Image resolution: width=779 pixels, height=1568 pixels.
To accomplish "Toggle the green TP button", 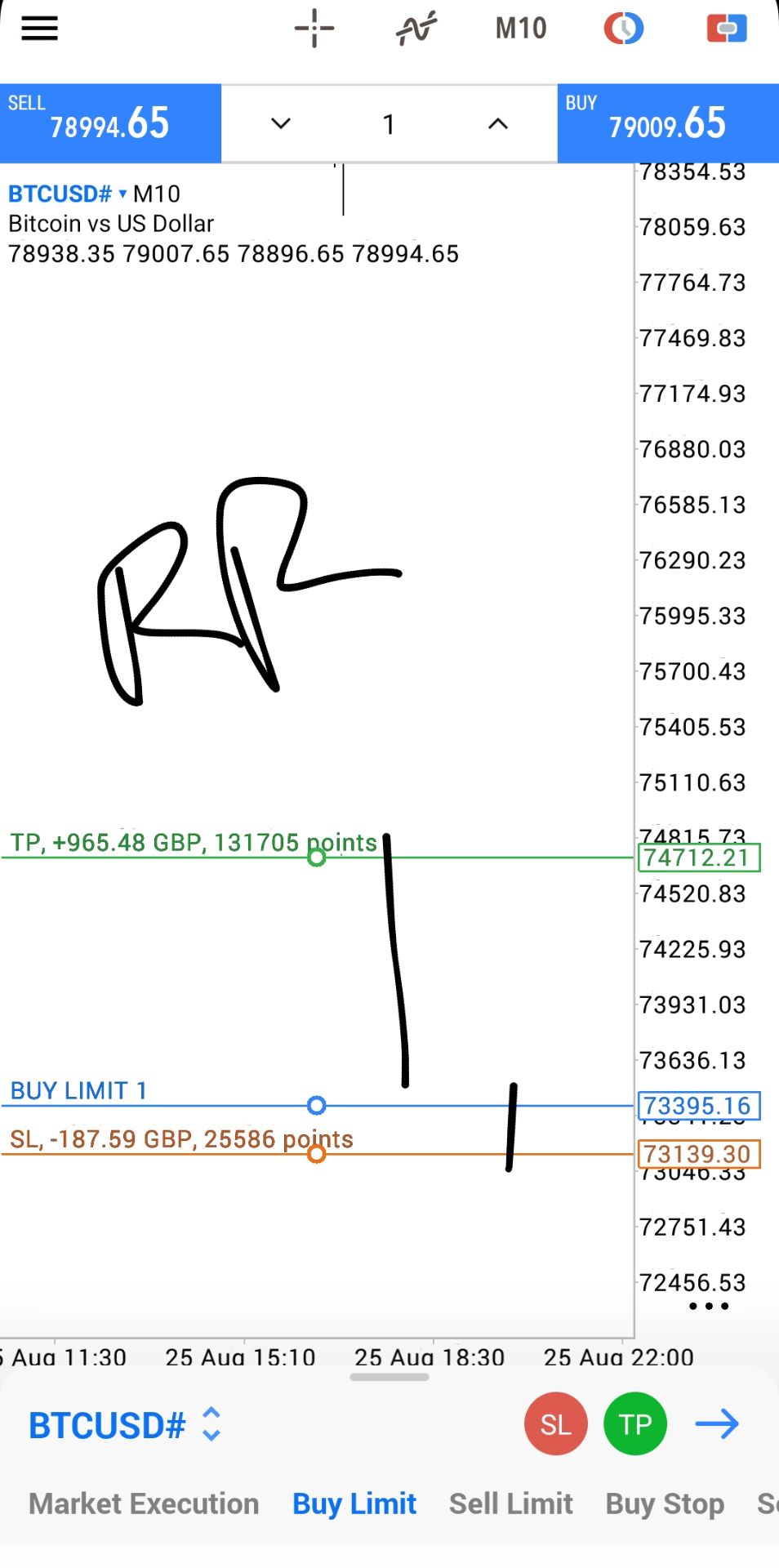I will (x=635, y=1424).
